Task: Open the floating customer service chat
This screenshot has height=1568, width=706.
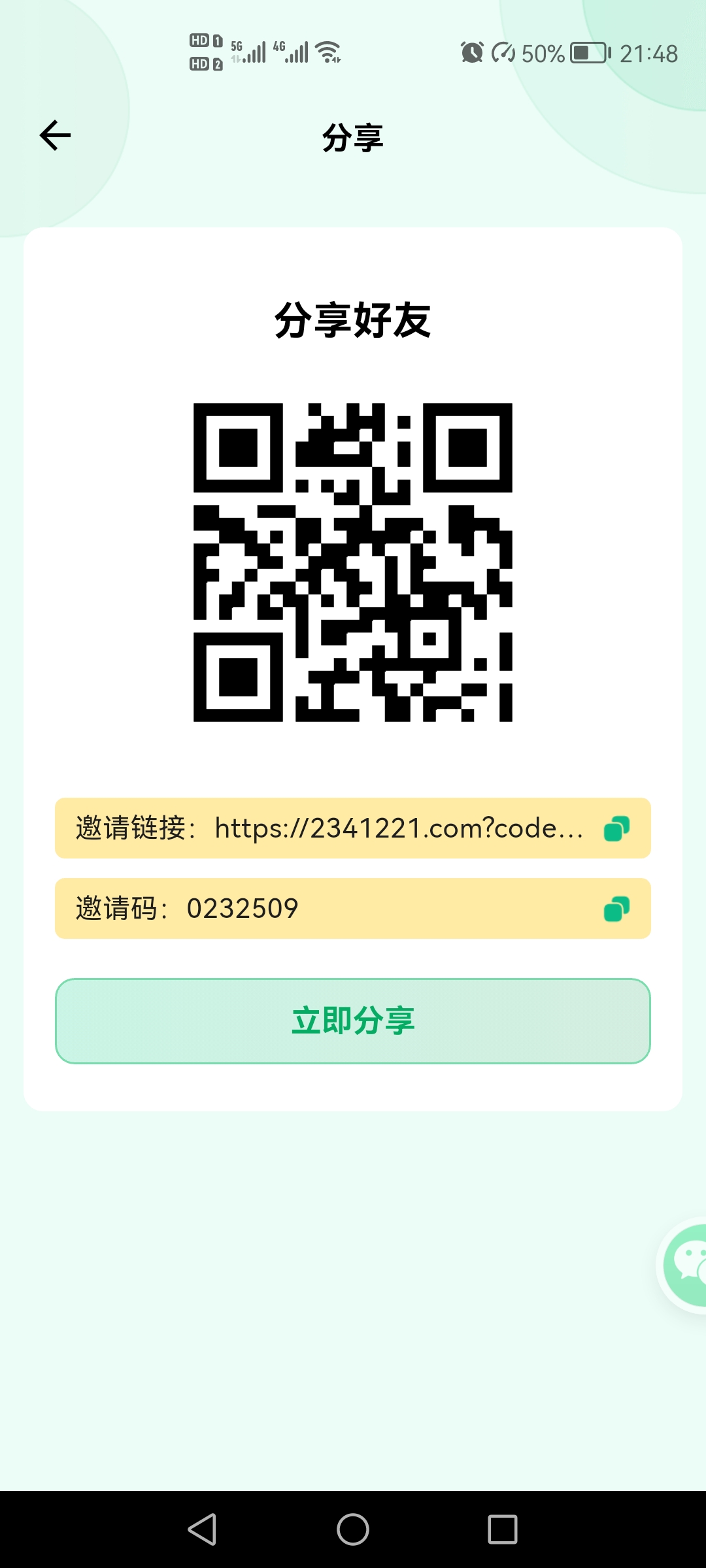Action: coord(686,1265)
